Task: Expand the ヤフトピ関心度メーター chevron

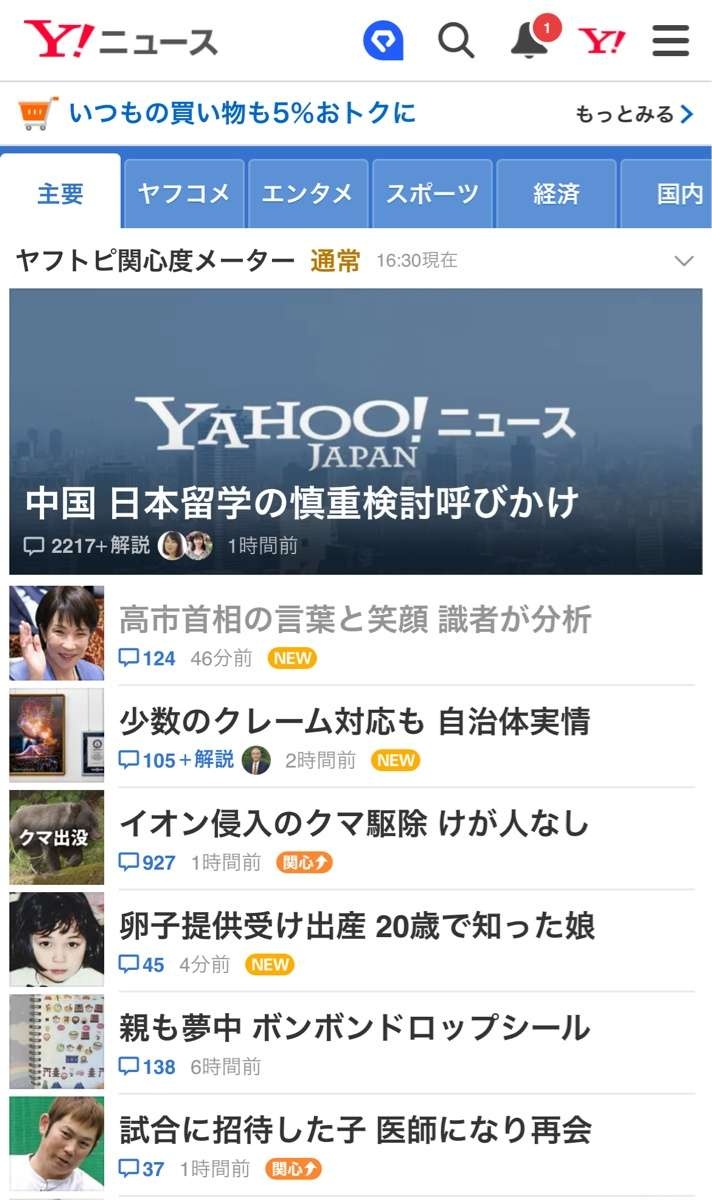Action: pyautogui.click(x=684, y=261)
